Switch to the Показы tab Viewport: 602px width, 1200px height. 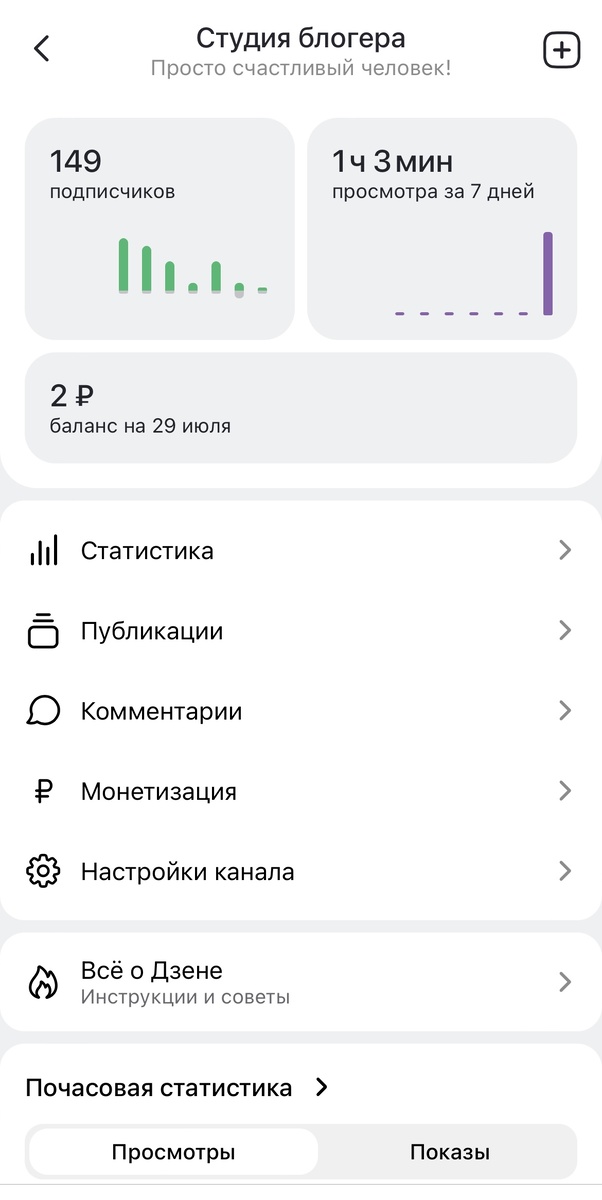[449, 1152]
